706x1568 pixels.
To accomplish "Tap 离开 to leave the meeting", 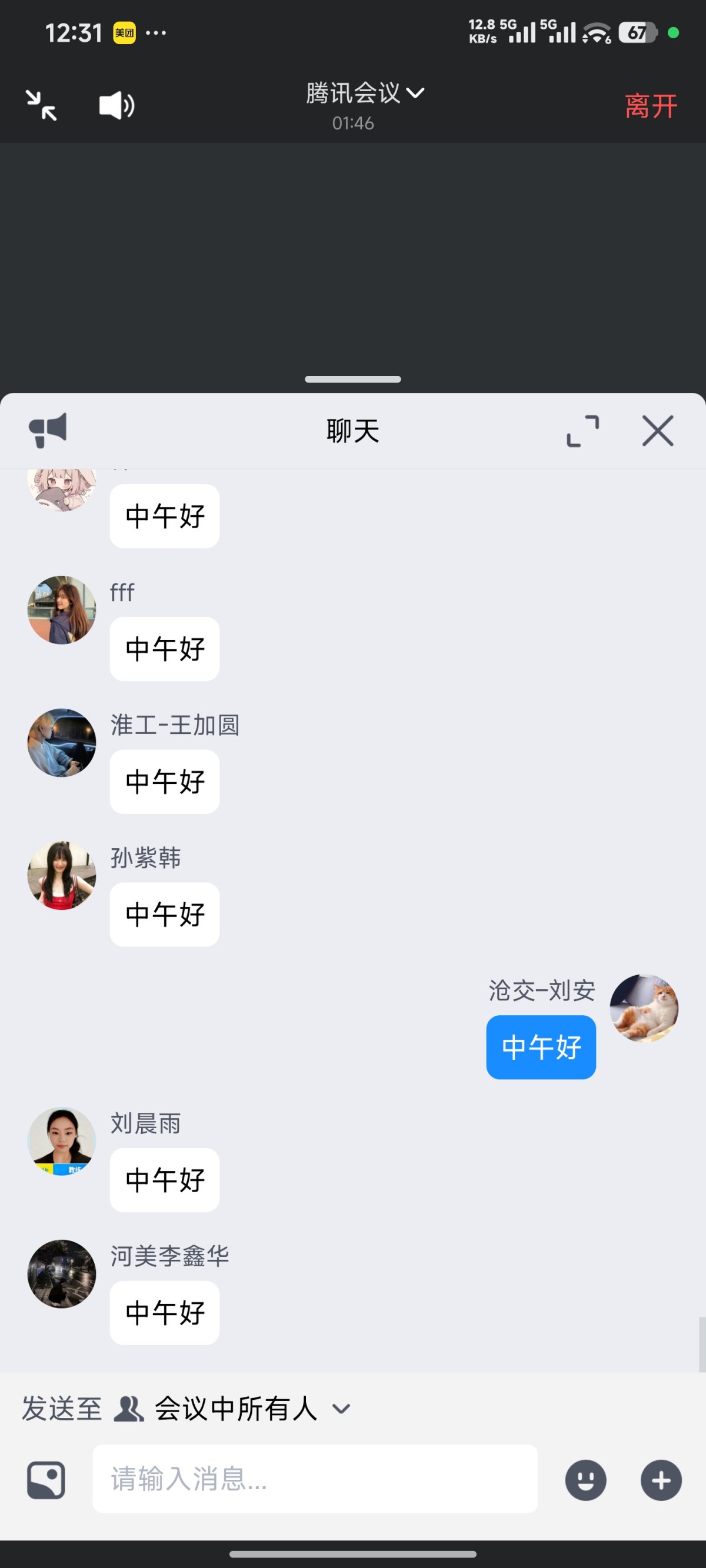I will click(650, 105).
